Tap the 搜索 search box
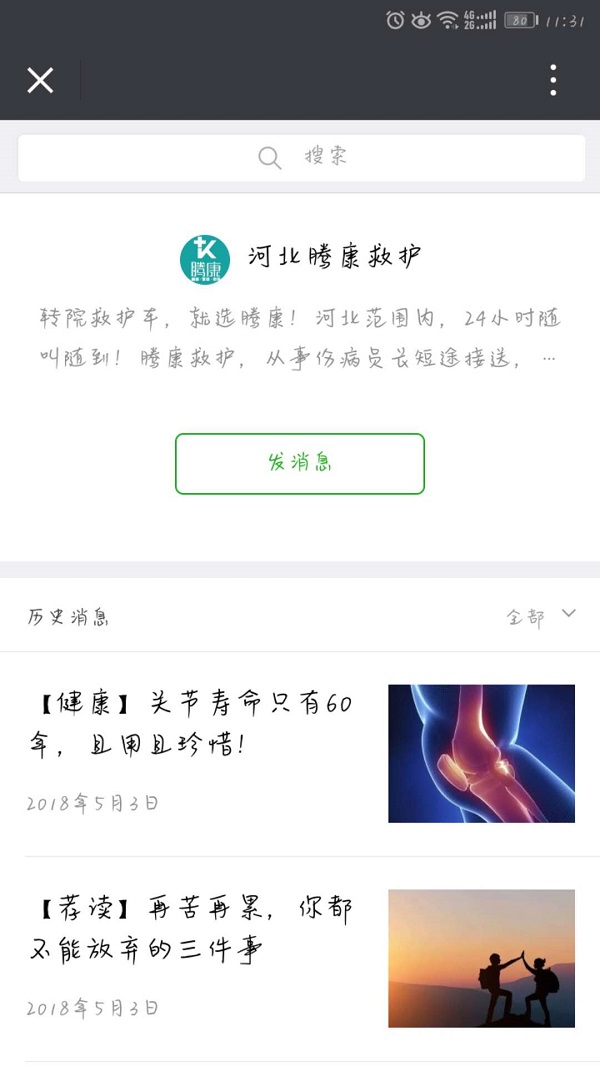This screenshot has height=1066, width=600. (x=301, y=158)
